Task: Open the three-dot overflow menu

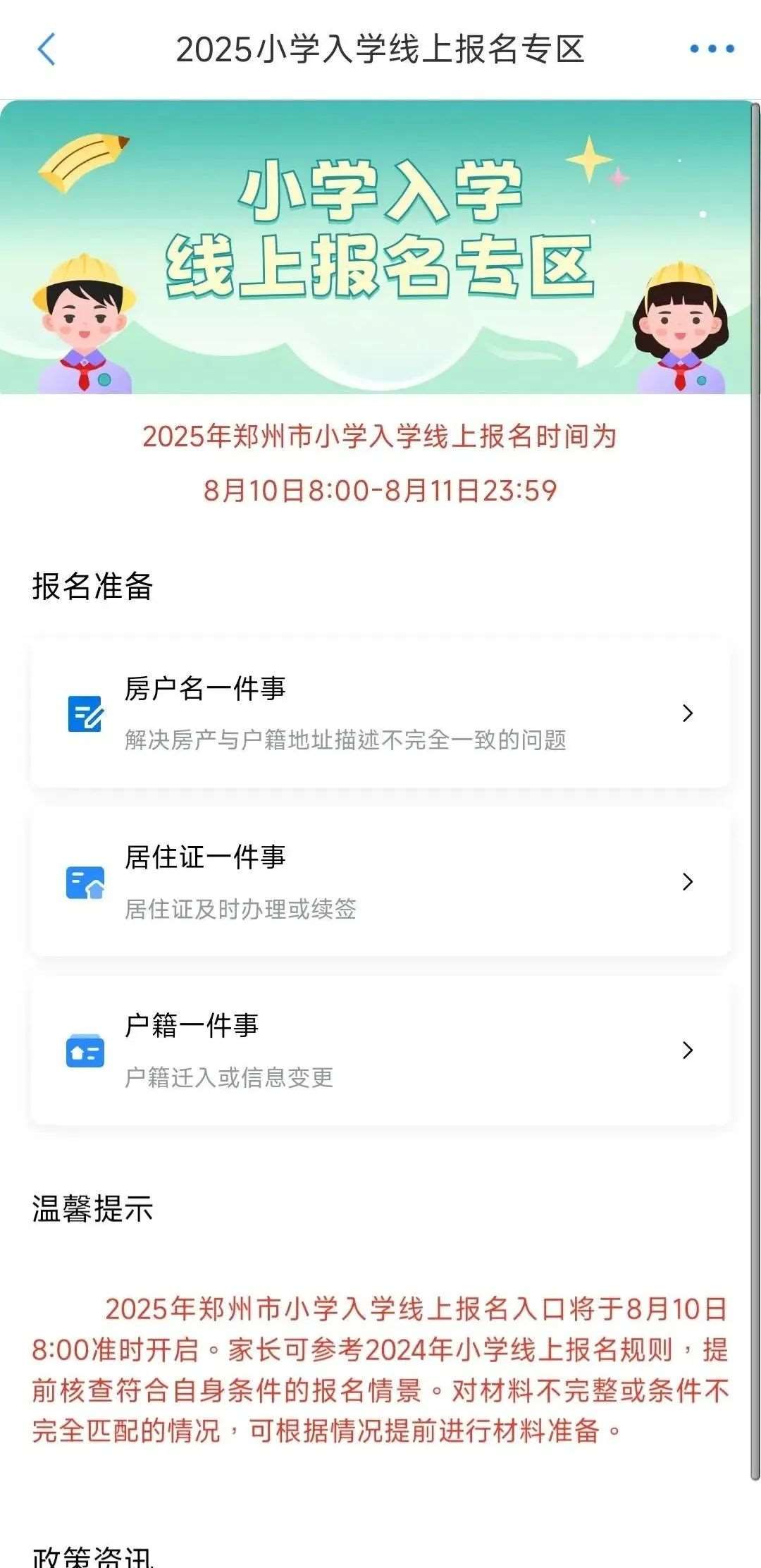Action: coord(712,49)
